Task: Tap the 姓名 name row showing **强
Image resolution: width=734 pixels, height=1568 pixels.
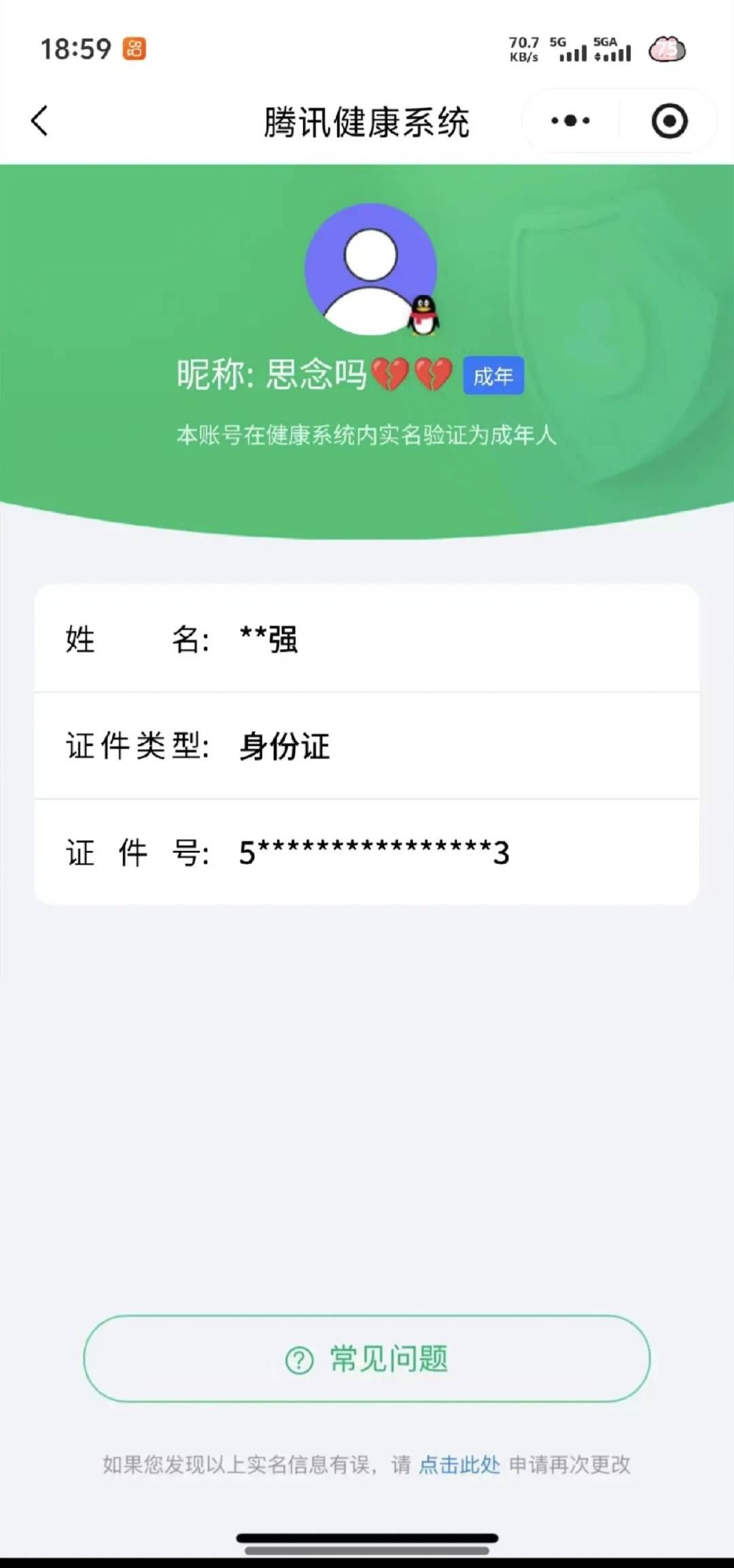Action: [x=367, y=639]
